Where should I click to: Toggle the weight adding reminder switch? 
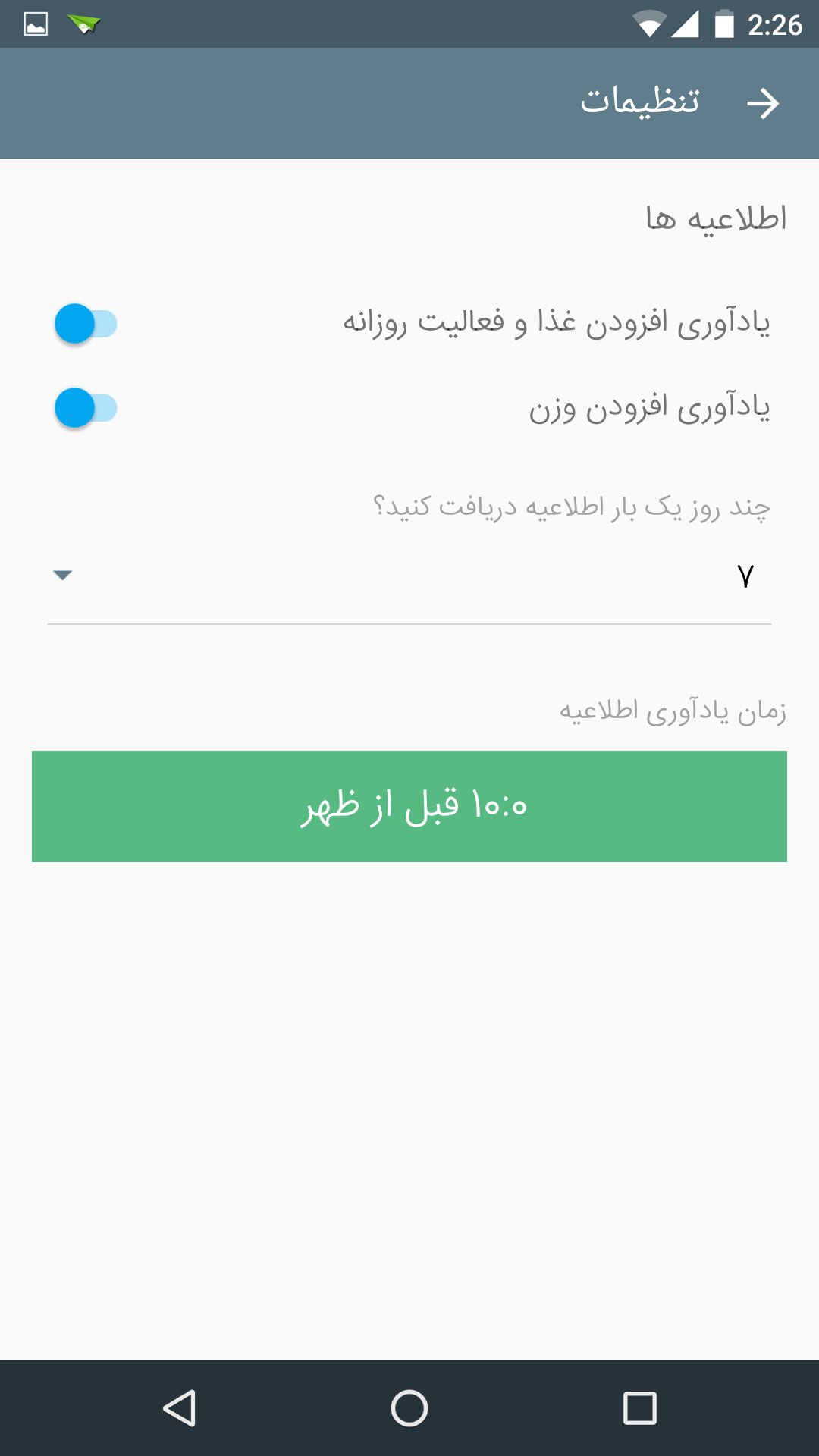85,408
